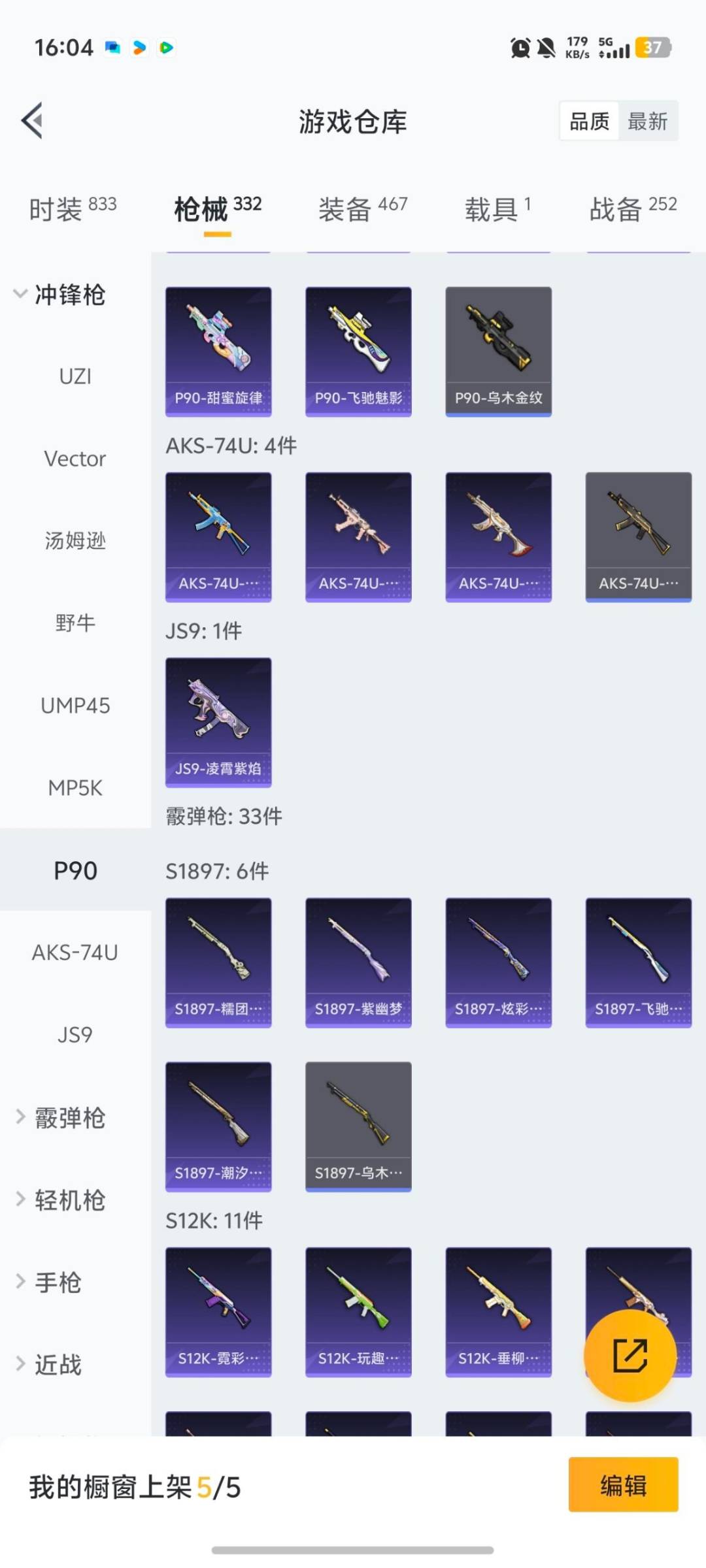Open the P90-甜蜜旋律 weapon card
The image size is (706, 1568).
[218, 351]
